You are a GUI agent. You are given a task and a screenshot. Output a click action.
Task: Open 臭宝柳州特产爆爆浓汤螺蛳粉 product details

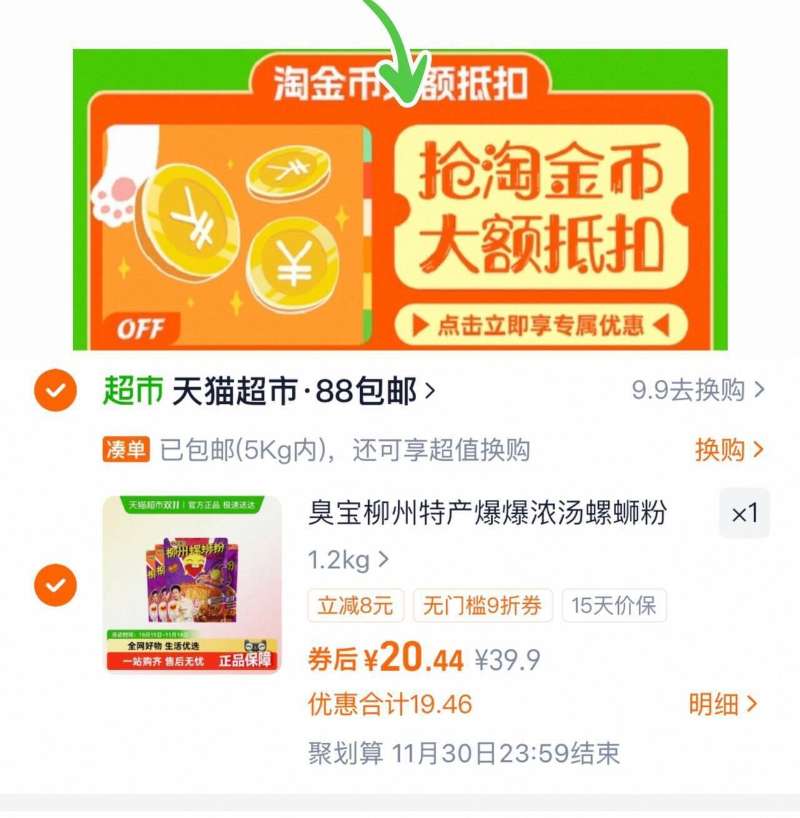[x=487, y=513]
